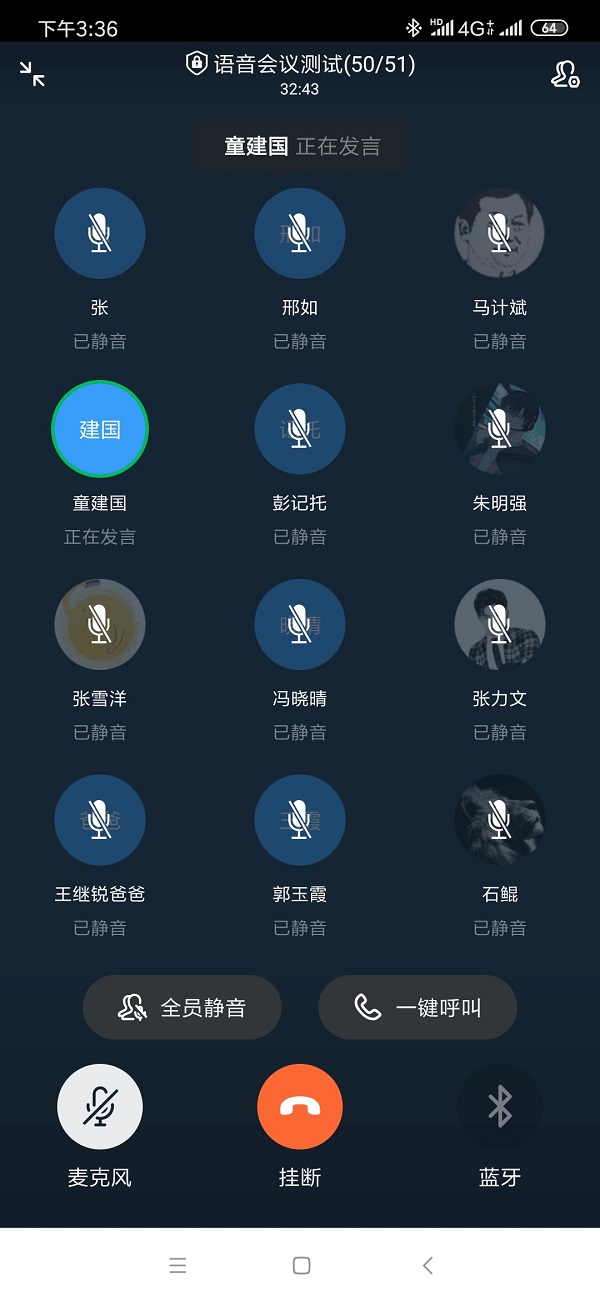
Task: Open participant management icon
Action: pyautogui.click(x=565, y=74)
